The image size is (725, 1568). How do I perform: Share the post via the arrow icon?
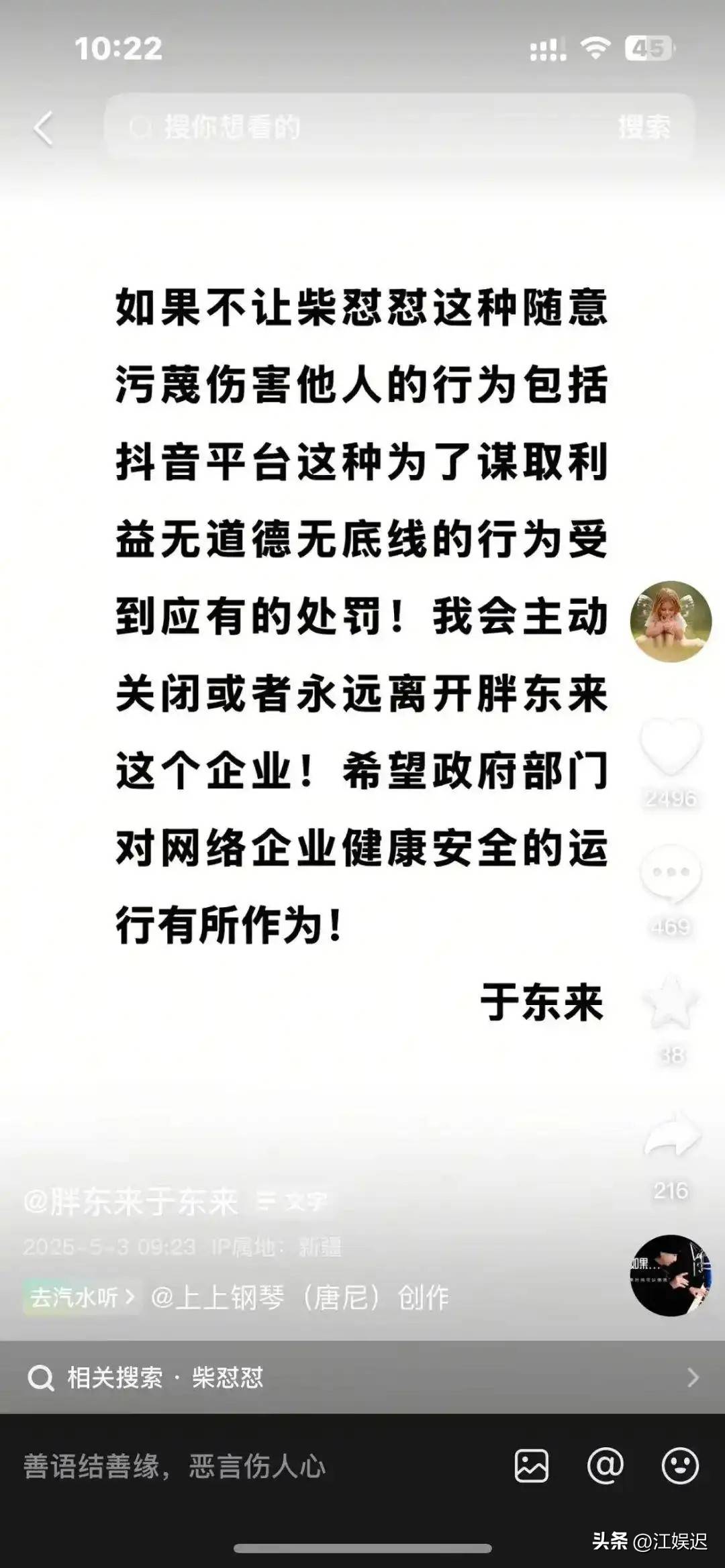(x=672, y=1135)
